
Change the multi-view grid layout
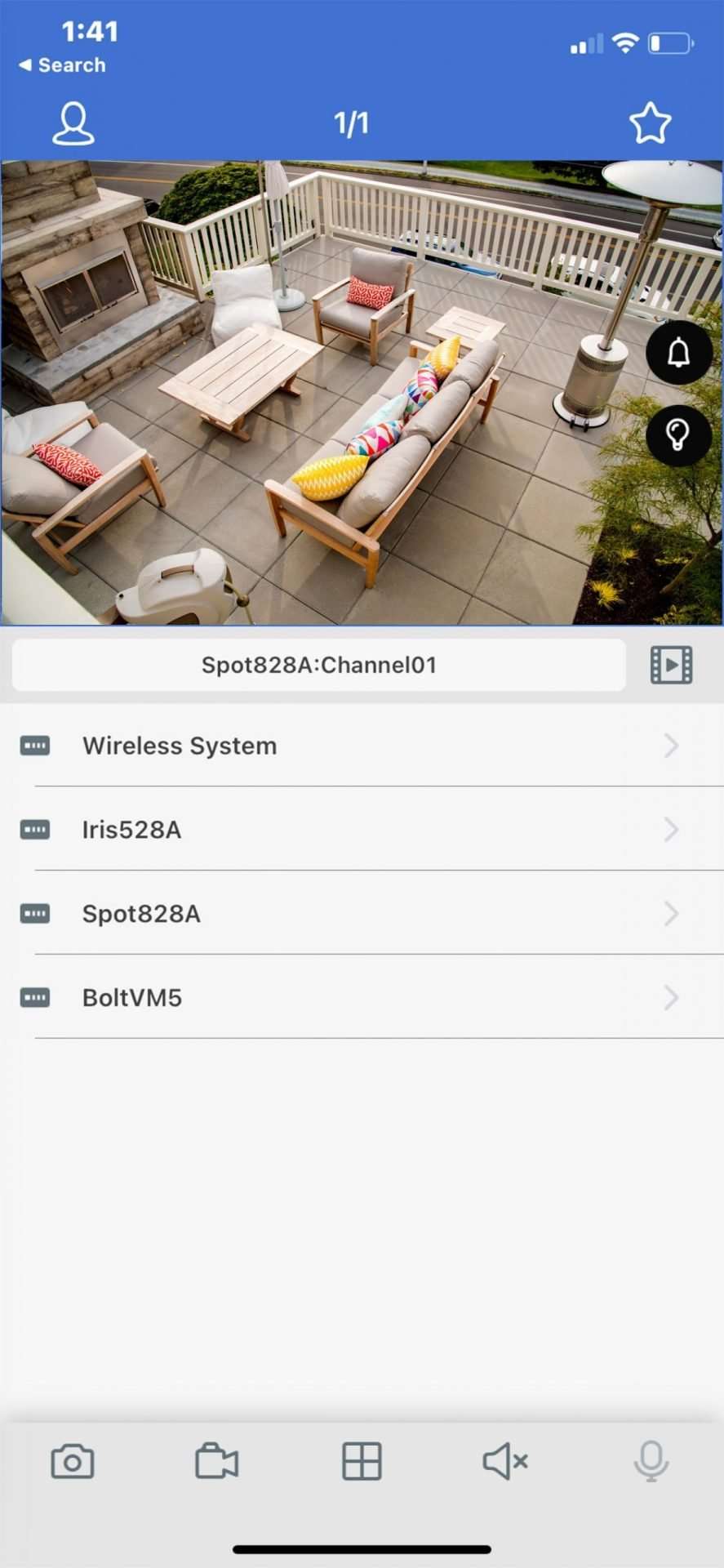click(362, 1461)
